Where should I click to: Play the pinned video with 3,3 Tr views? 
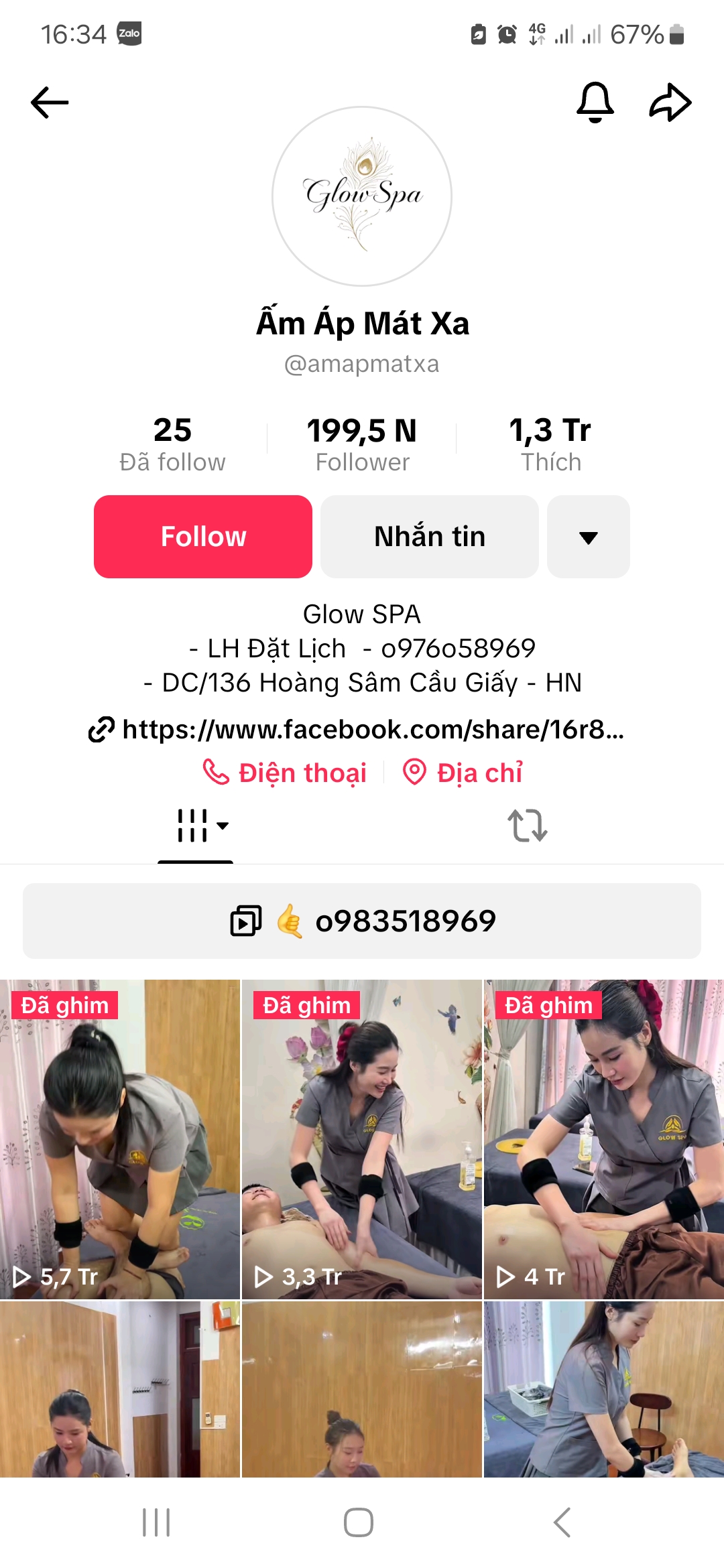(362, 1139)
